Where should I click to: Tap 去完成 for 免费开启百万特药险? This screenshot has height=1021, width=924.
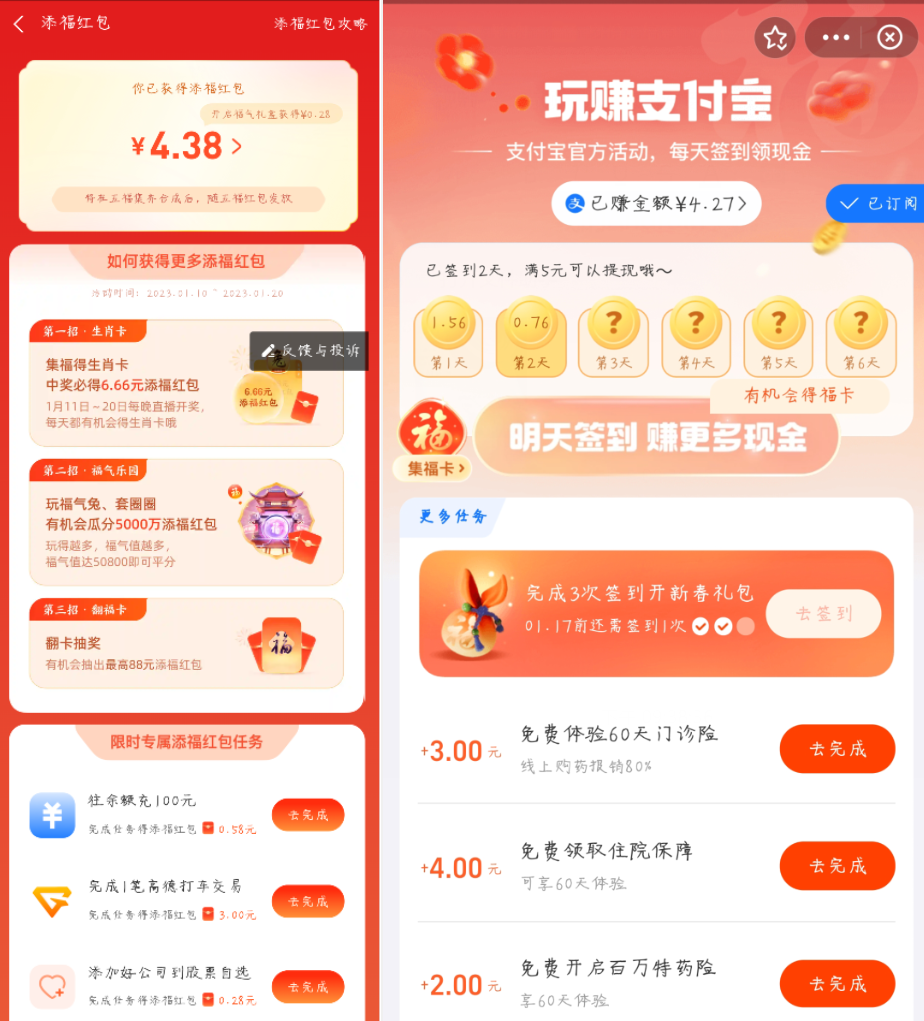[837, 984]
